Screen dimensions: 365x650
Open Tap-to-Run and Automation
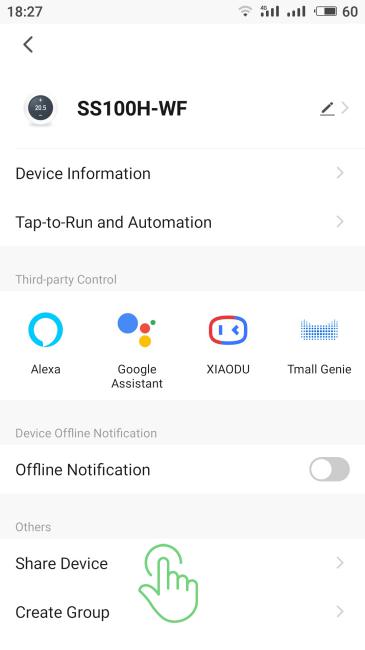(182, 222)
